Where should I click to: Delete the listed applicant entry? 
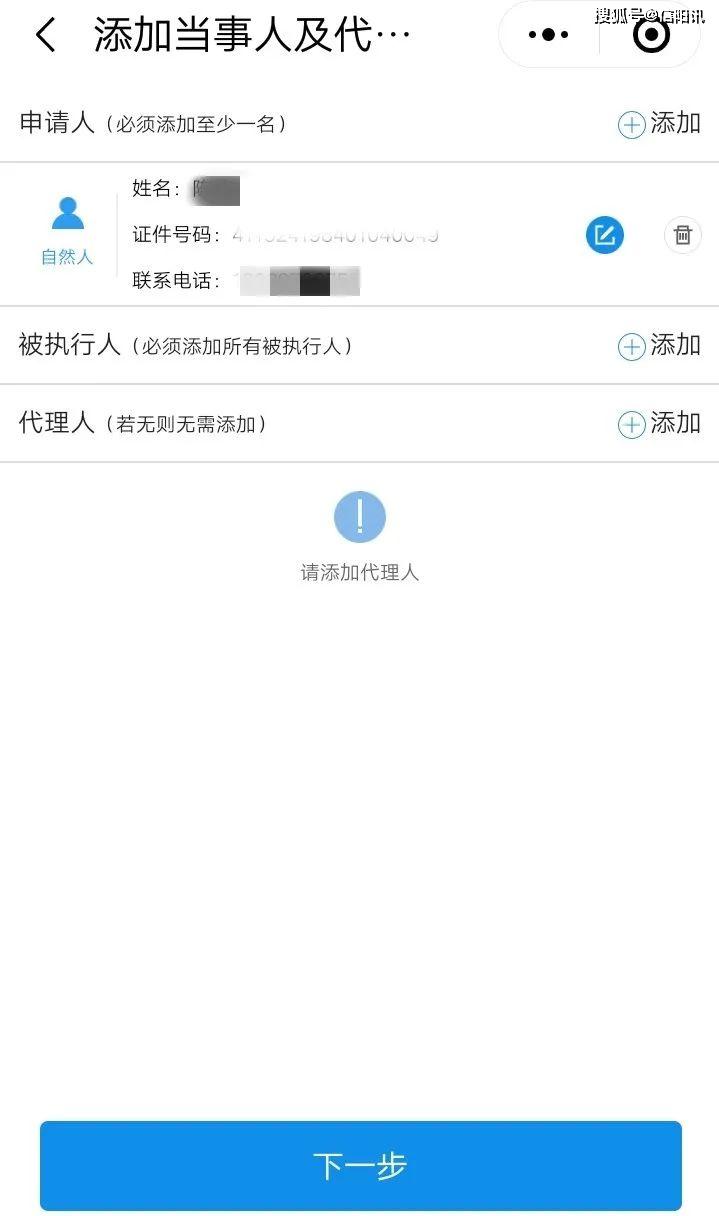tap(683, 235)
